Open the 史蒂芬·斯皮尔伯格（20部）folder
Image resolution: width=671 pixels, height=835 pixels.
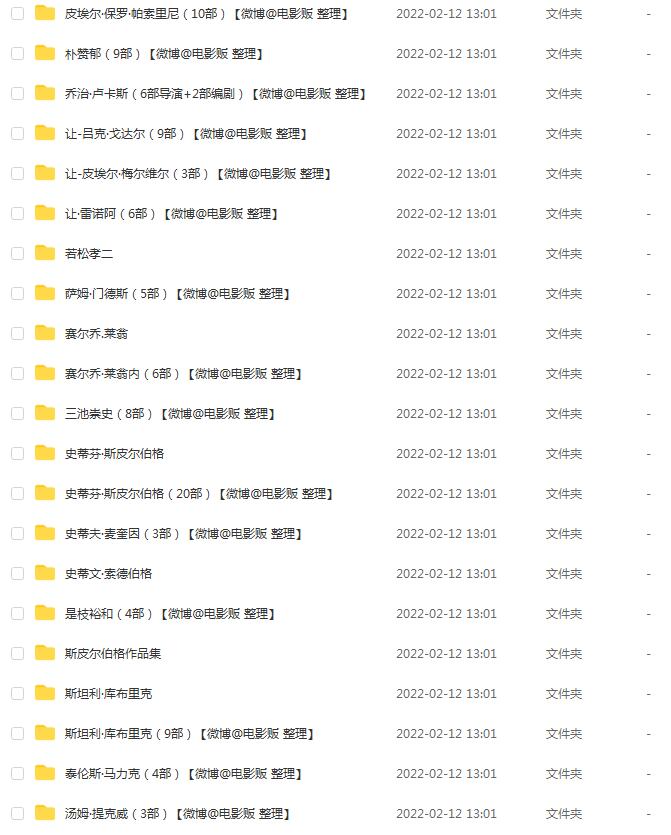pyautogui.click(x=138, y=494)
